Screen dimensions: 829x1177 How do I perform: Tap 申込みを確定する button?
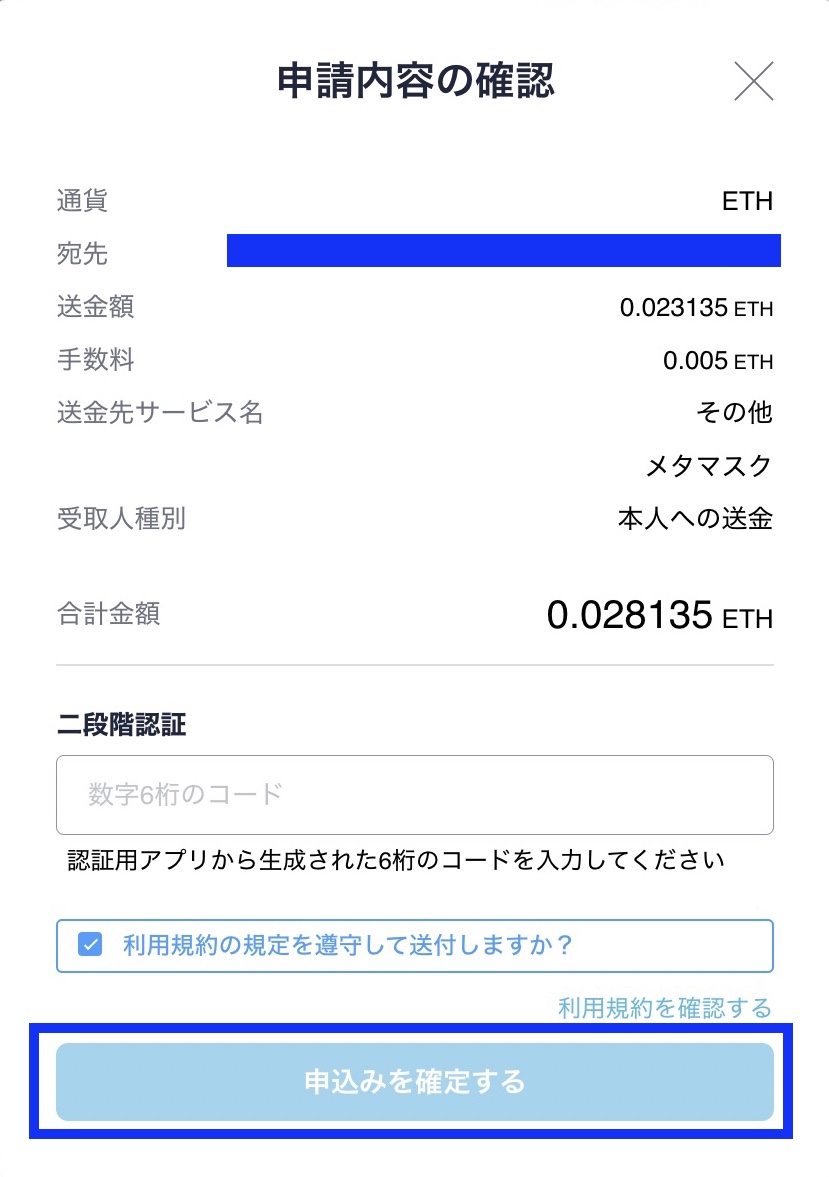pos(414,1082)
